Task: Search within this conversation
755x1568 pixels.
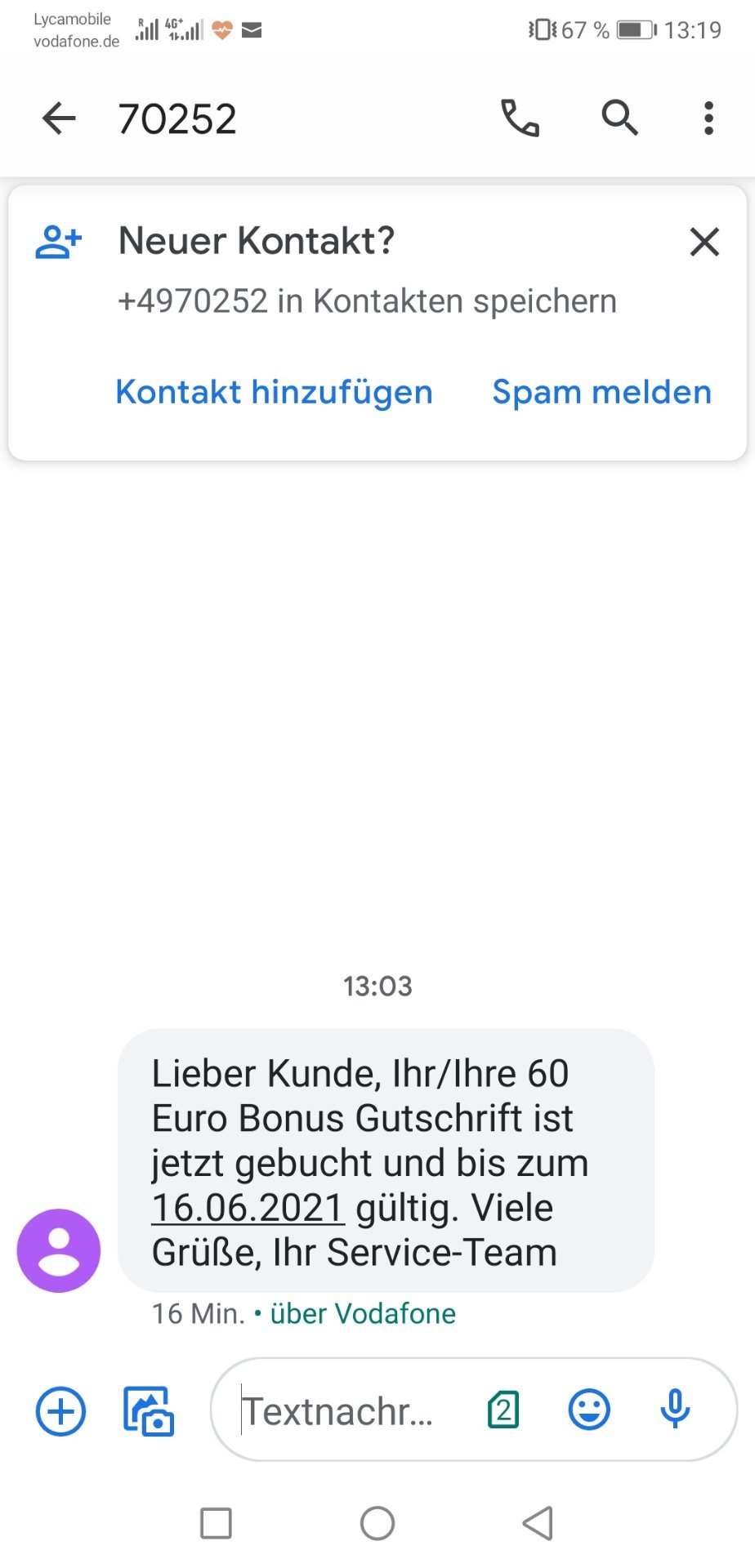Action: click(619, 118)
